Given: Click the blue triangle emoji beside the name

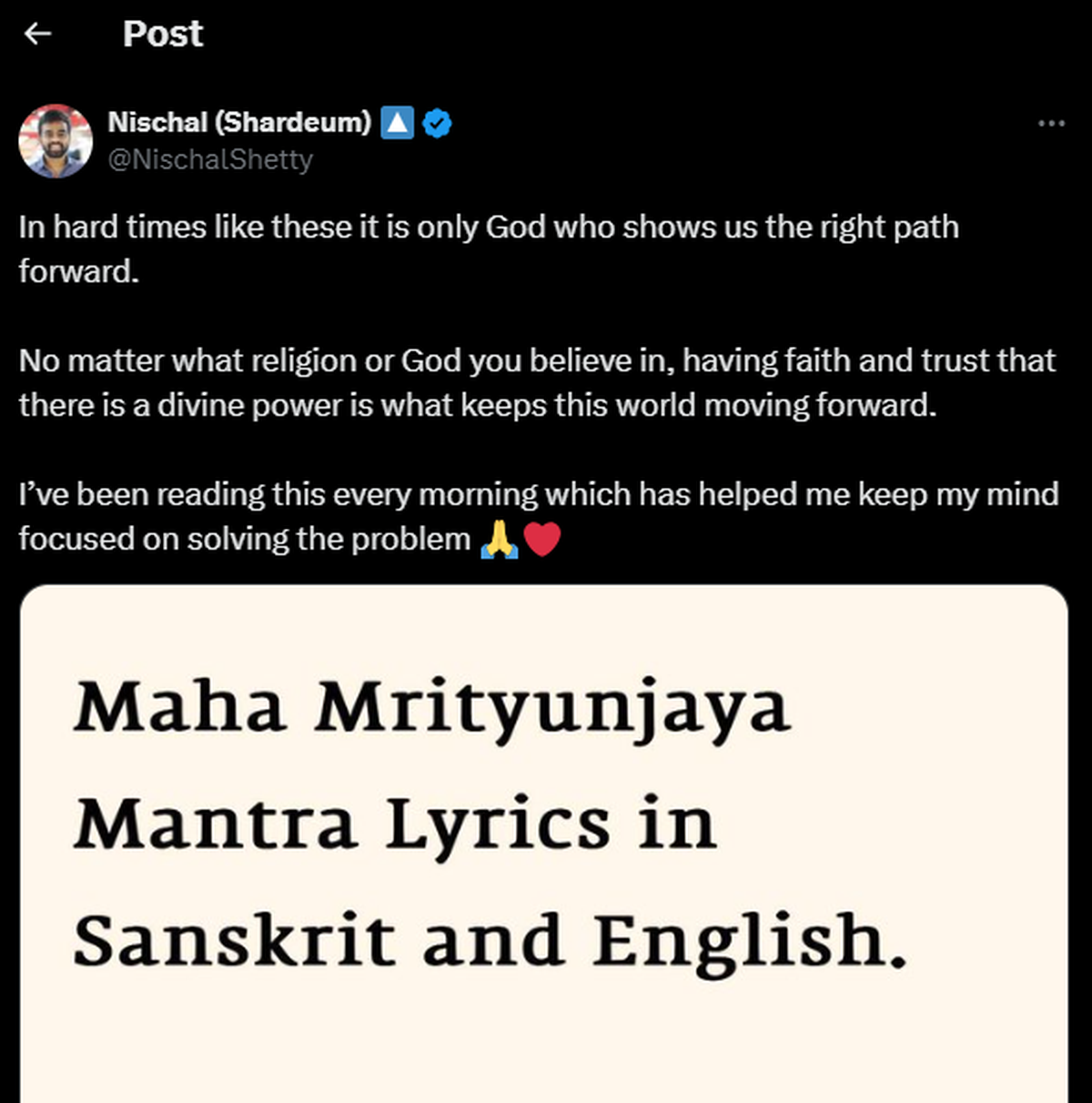Looking at the screenshot, I should point(398,122).
